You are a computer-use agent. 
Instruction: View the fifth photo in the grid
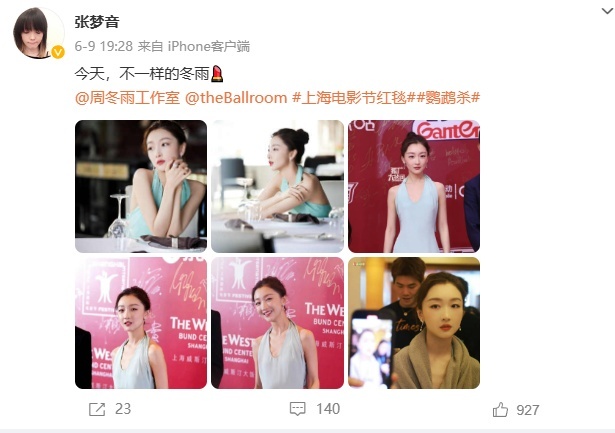(x=277, y=322)
